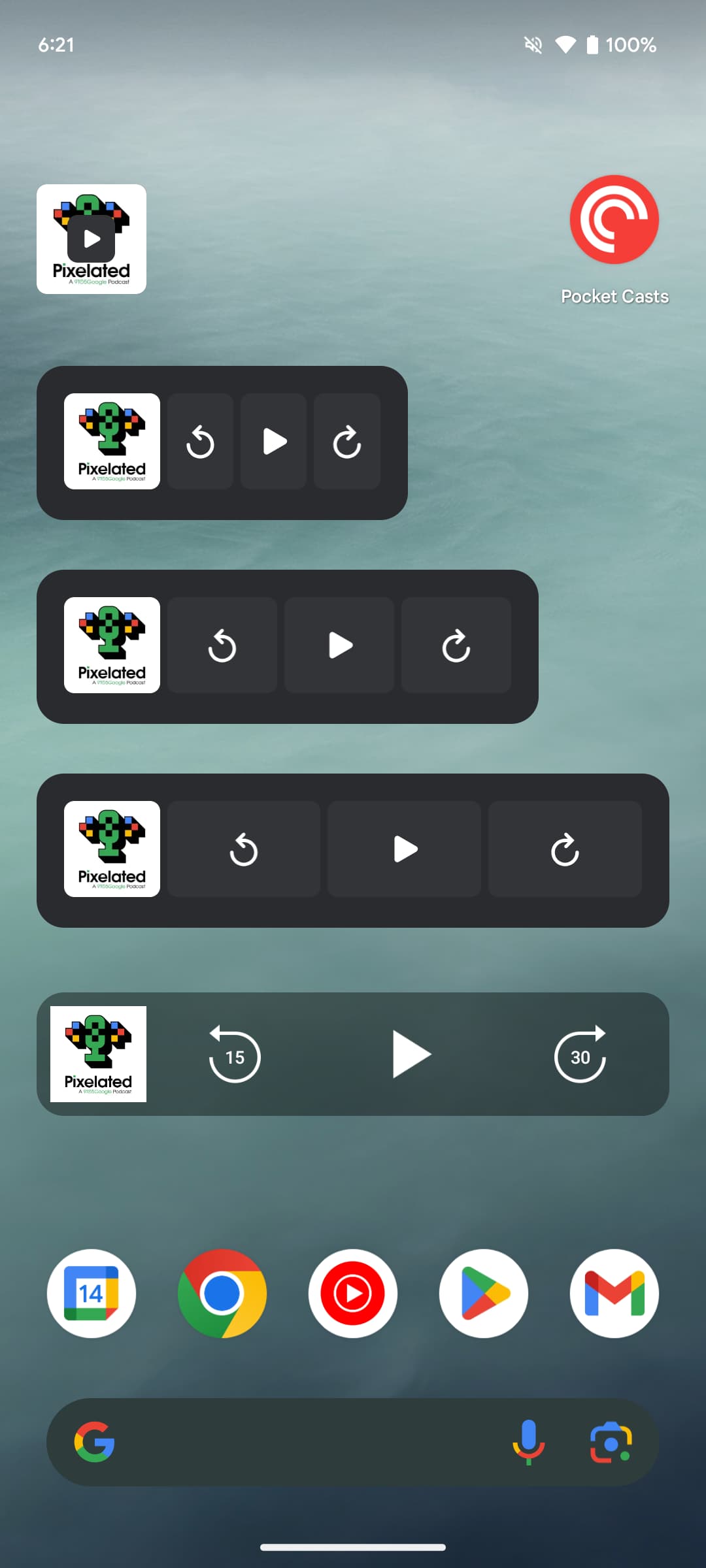
Task: Open the Google Play Store
Action: [484, 1293]
